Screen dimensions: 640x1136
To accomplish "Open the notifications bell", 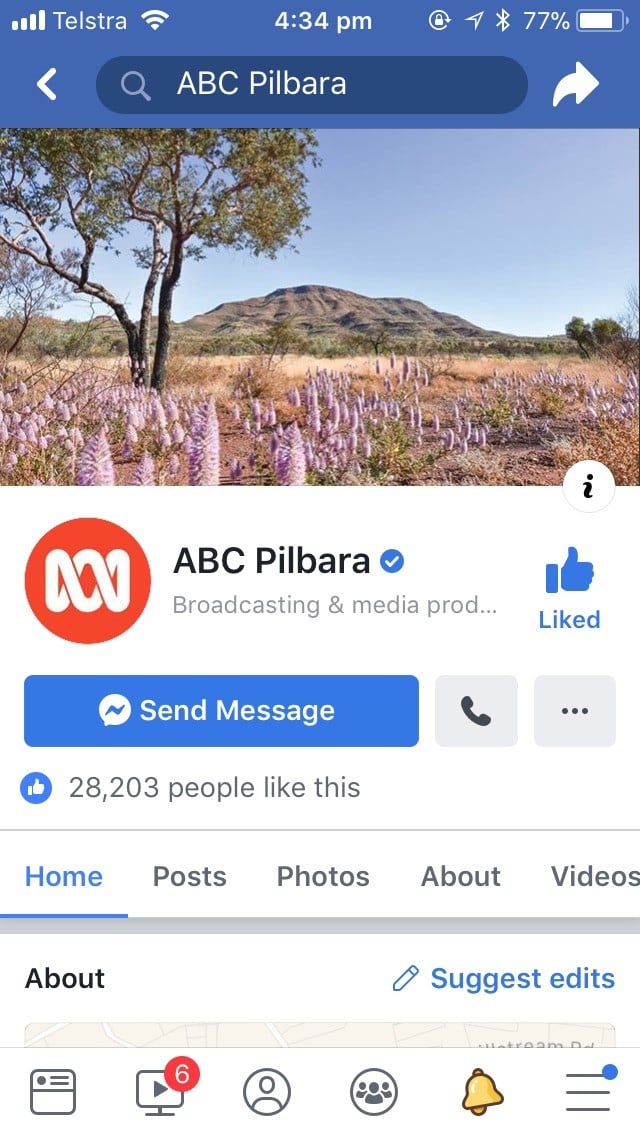I will click(481, 1091).
